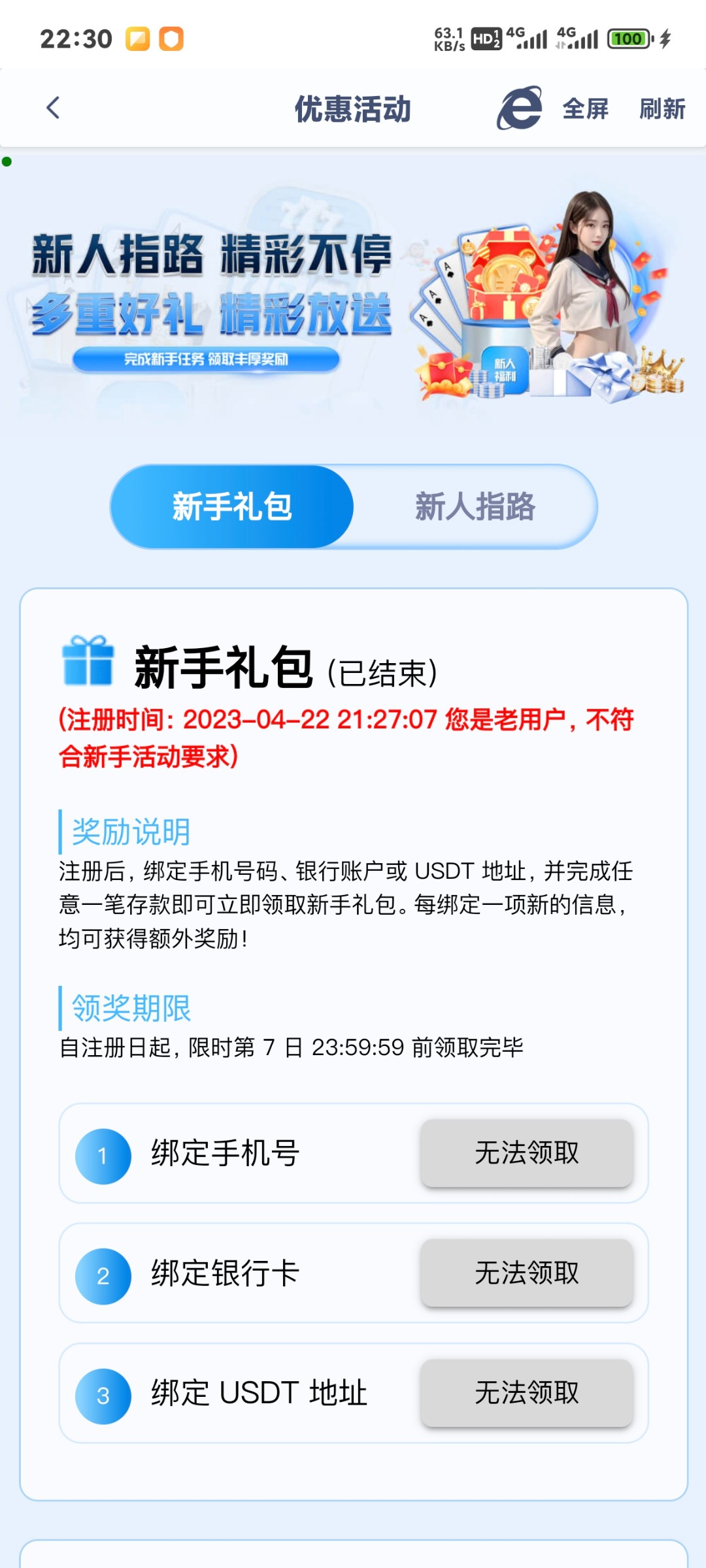
Task: Select the 新手礼包 tab
Action: pos(232,506)
